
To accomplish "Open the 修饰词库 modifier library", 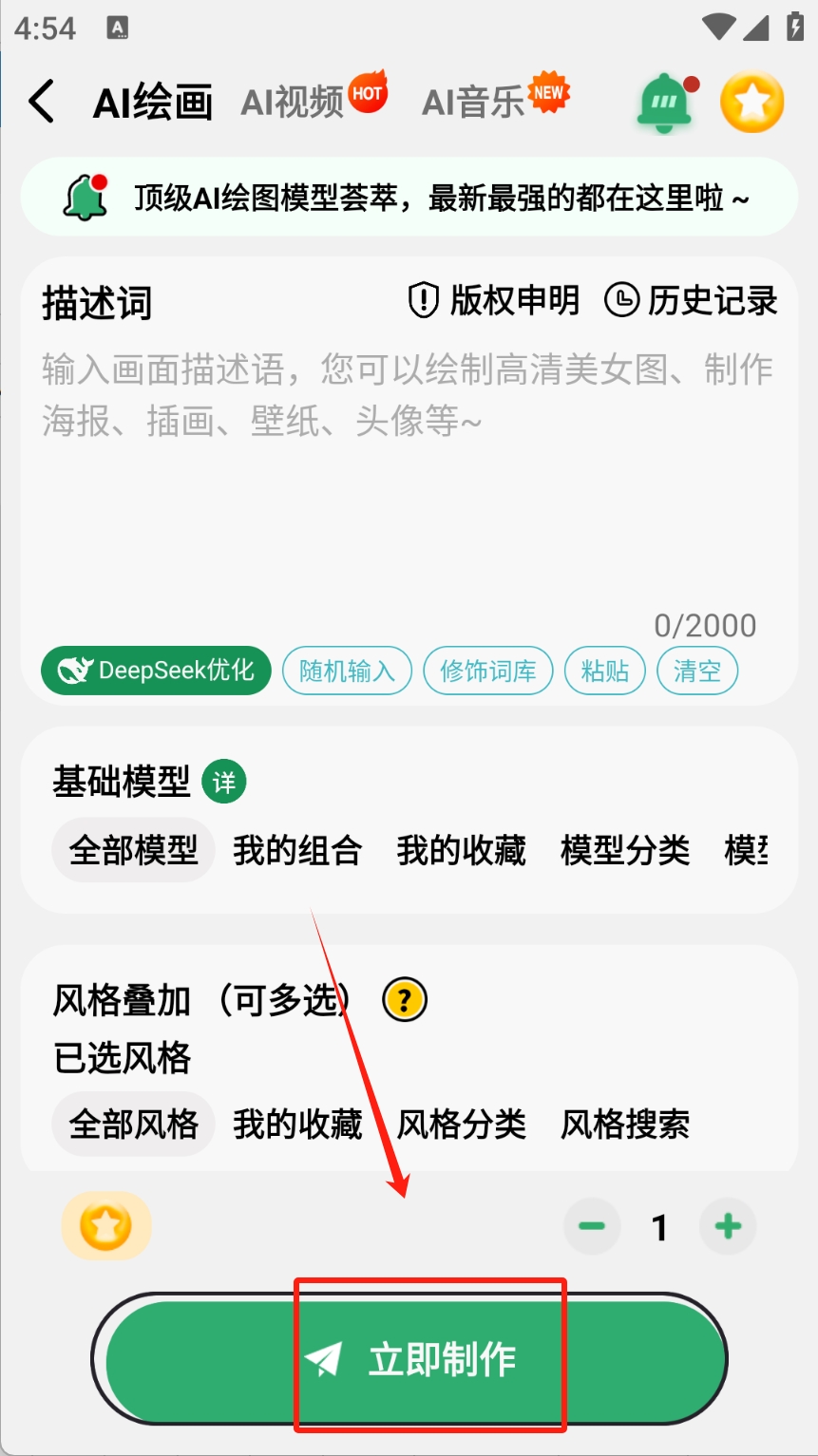I will click(x=488, y=671).
